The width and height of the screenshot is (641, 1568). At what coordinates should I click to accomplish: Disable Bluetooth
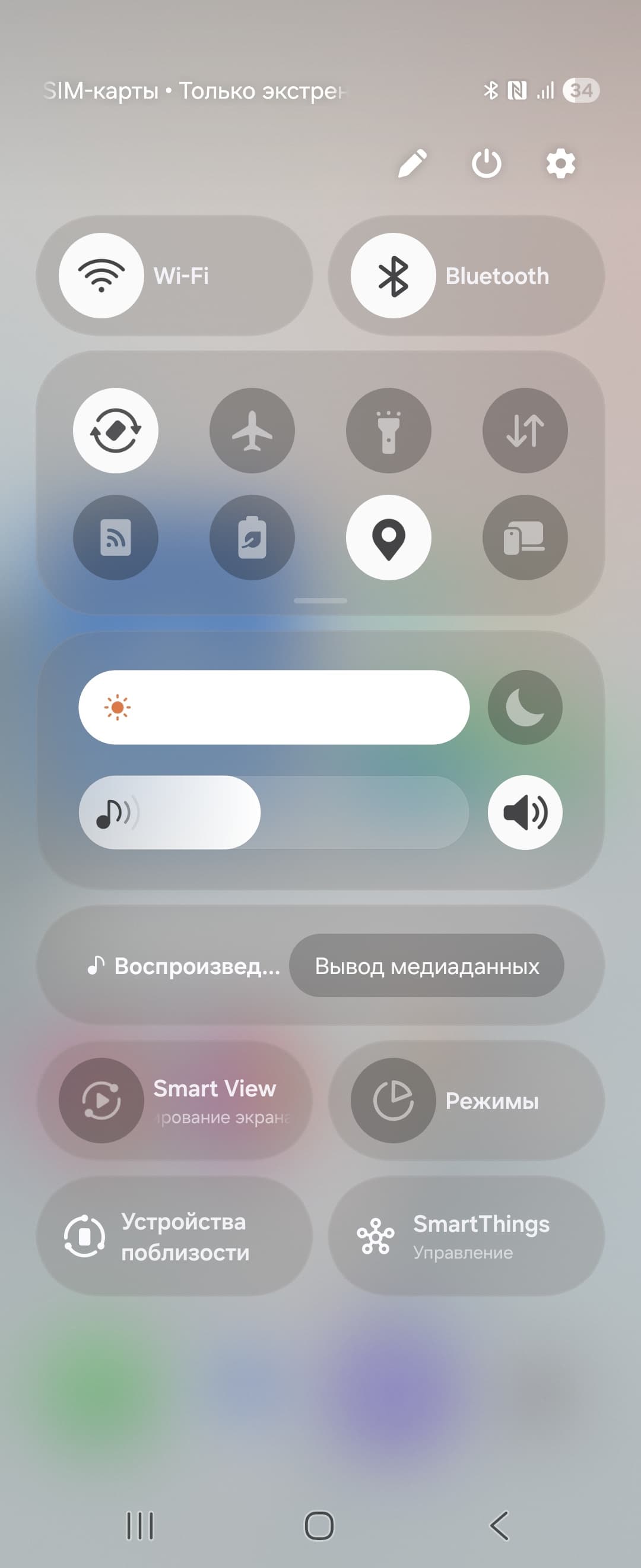pyautogui.click(x=393, y=275)
